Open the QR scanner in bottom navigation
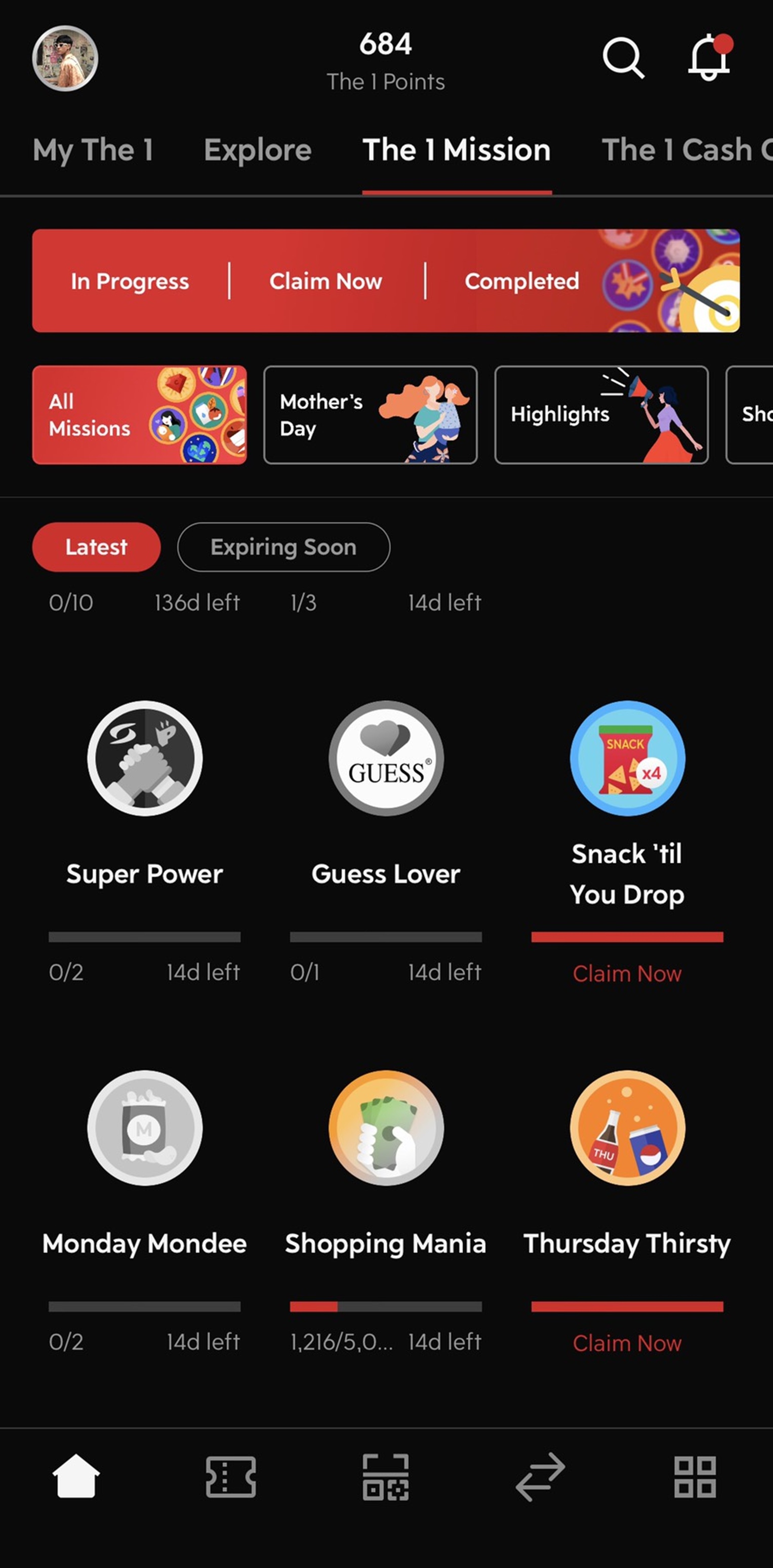Screen dimensions: 773x1568 point(386,1477)
